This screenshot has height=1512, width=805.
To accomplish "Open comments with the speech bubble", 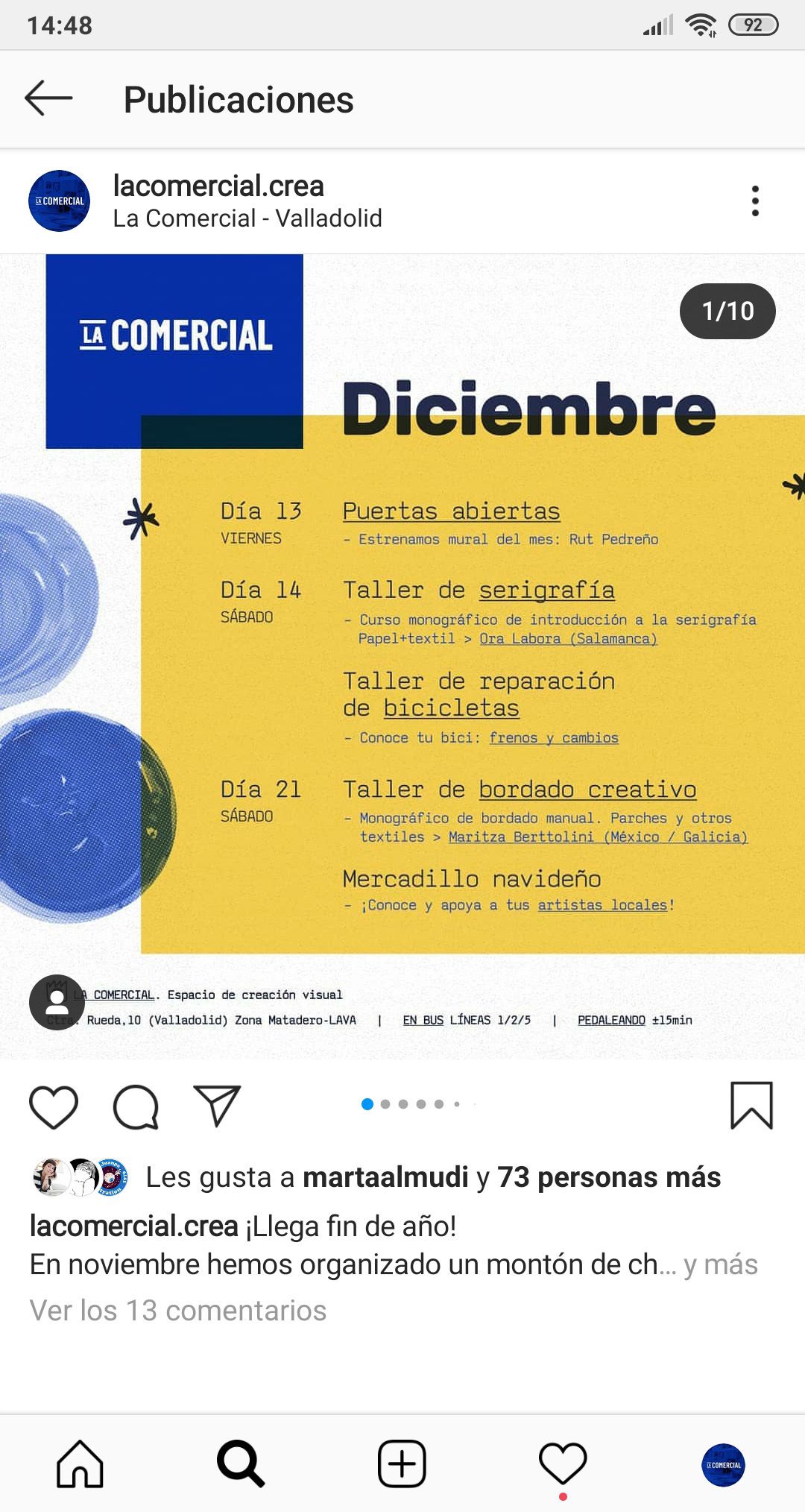I will [x=136, y=1106].
